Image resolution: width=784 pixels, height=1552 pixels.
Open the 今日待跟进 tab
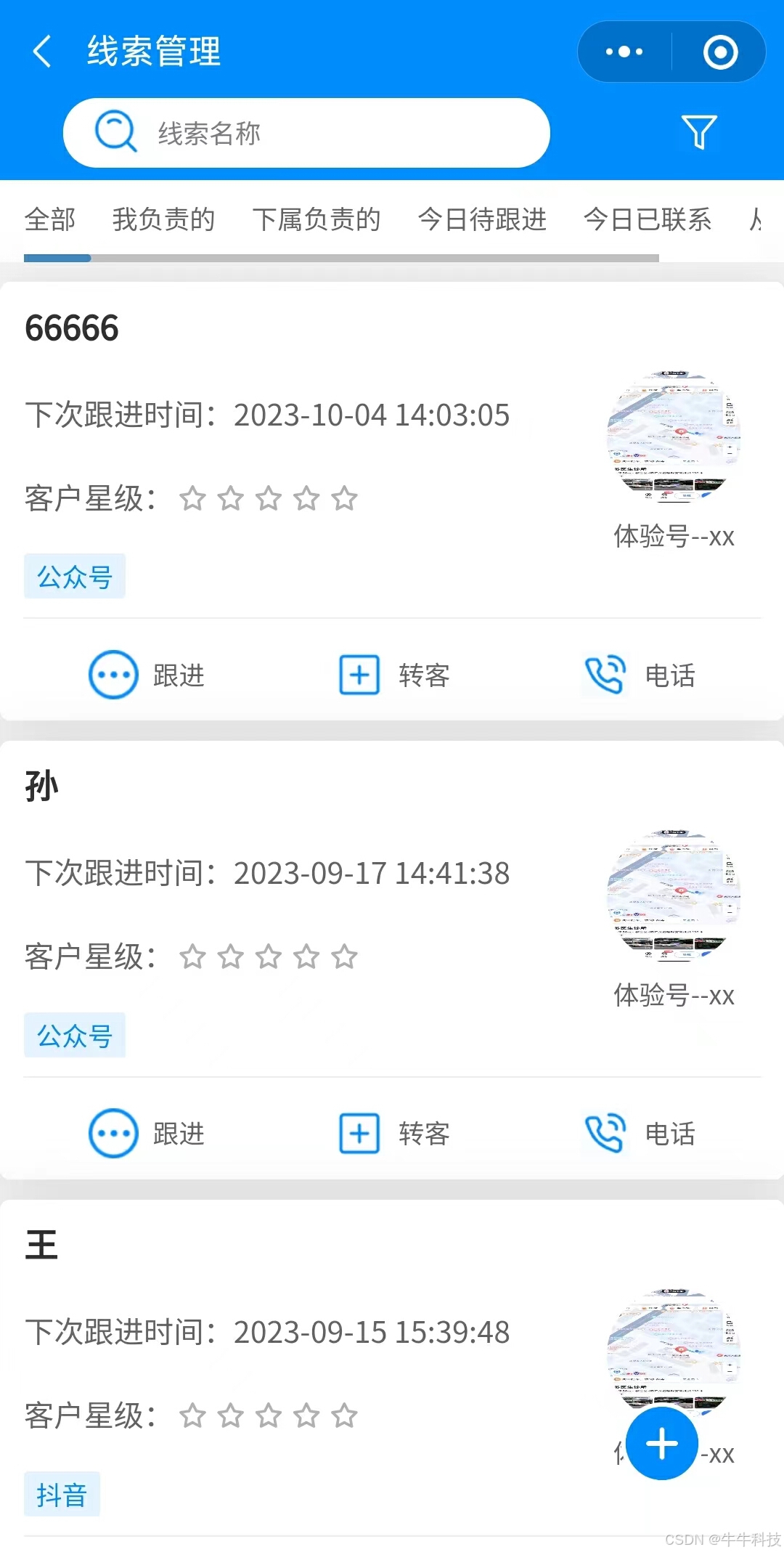(x=483, y=220)
